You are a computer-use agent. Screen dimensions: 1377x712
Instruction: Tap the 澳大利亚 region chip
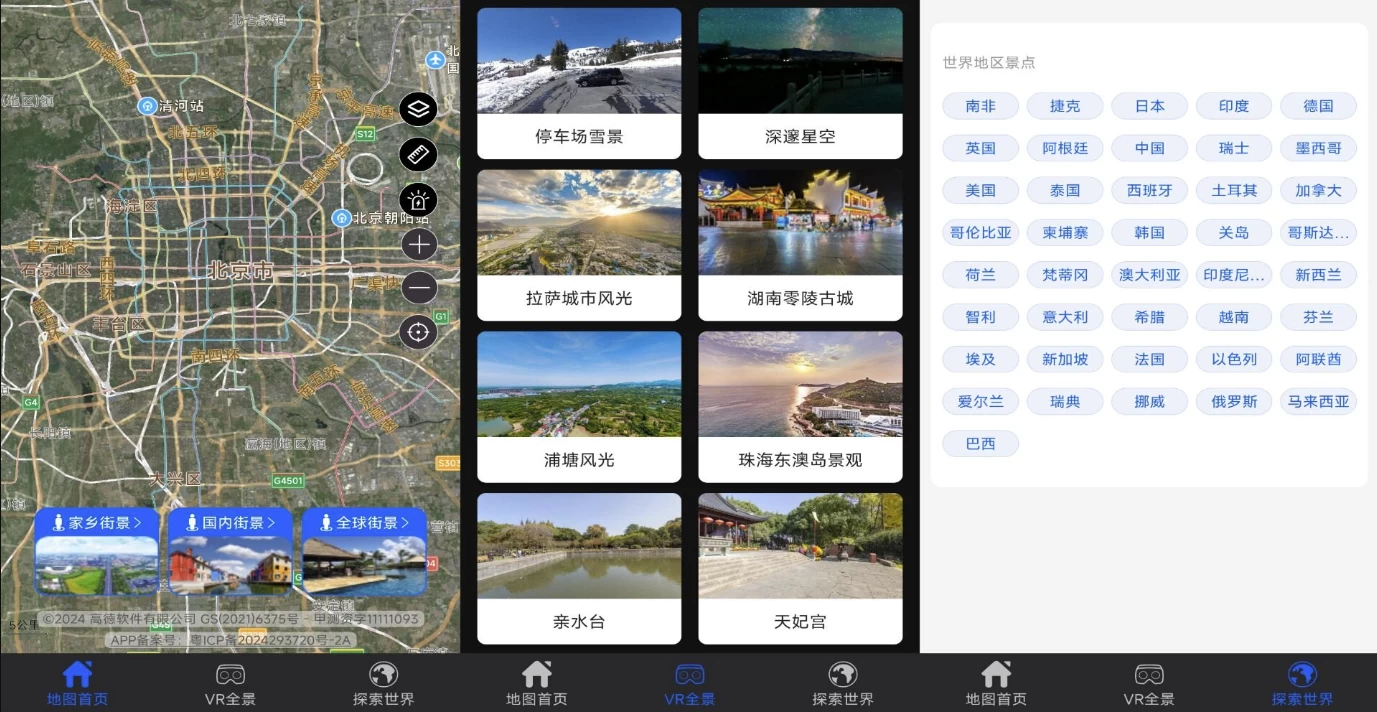[1149, 275]
